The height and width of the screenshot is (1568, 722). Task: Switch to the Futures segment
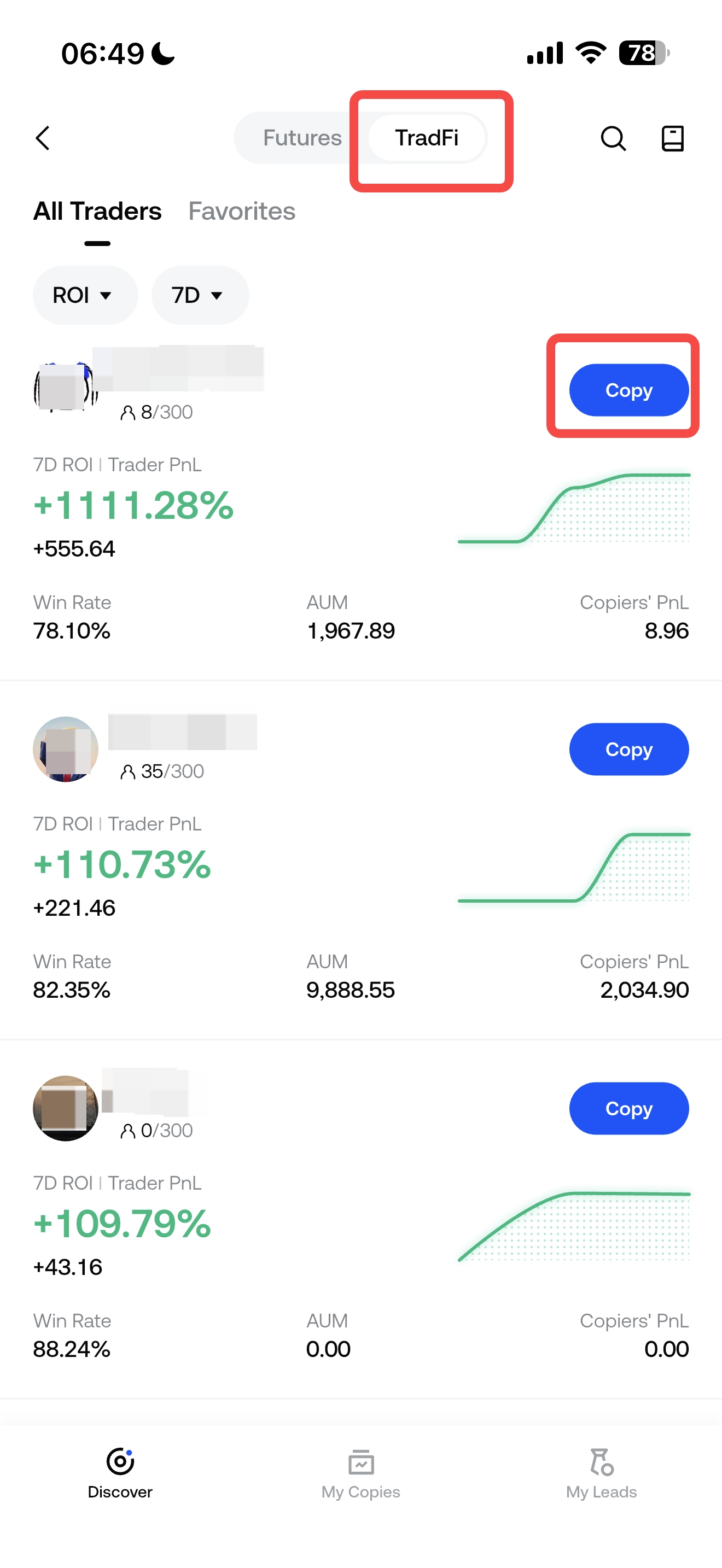(x=302, y=138)
